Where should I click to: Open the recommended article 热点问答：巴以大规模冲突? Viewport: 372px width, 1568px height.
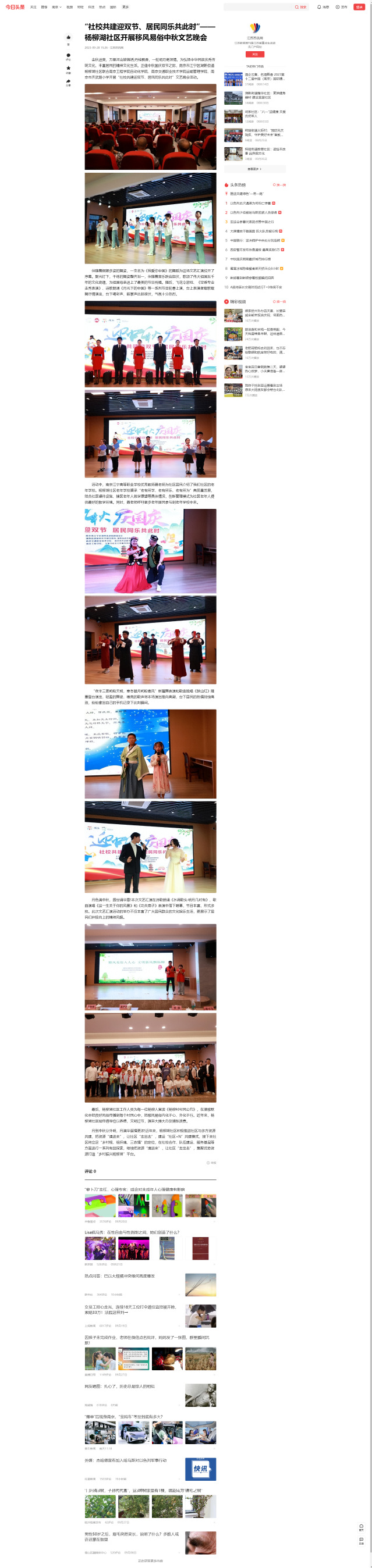pyautogui.click(x=120, y=1276)
